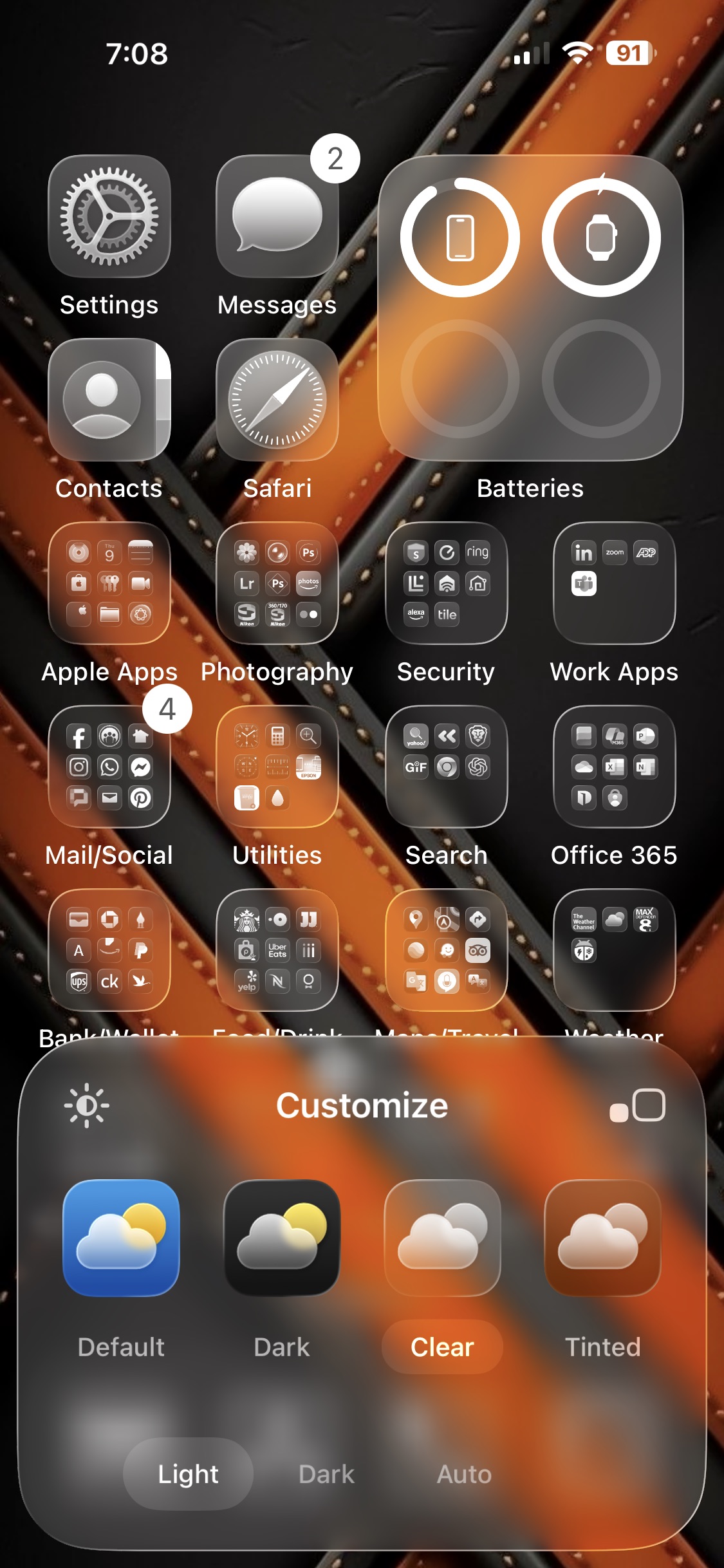This screenshot has width=724, height=1568.
Task: Launch the Contacts app
Action: pyautogui.click(x=109, y=400)
